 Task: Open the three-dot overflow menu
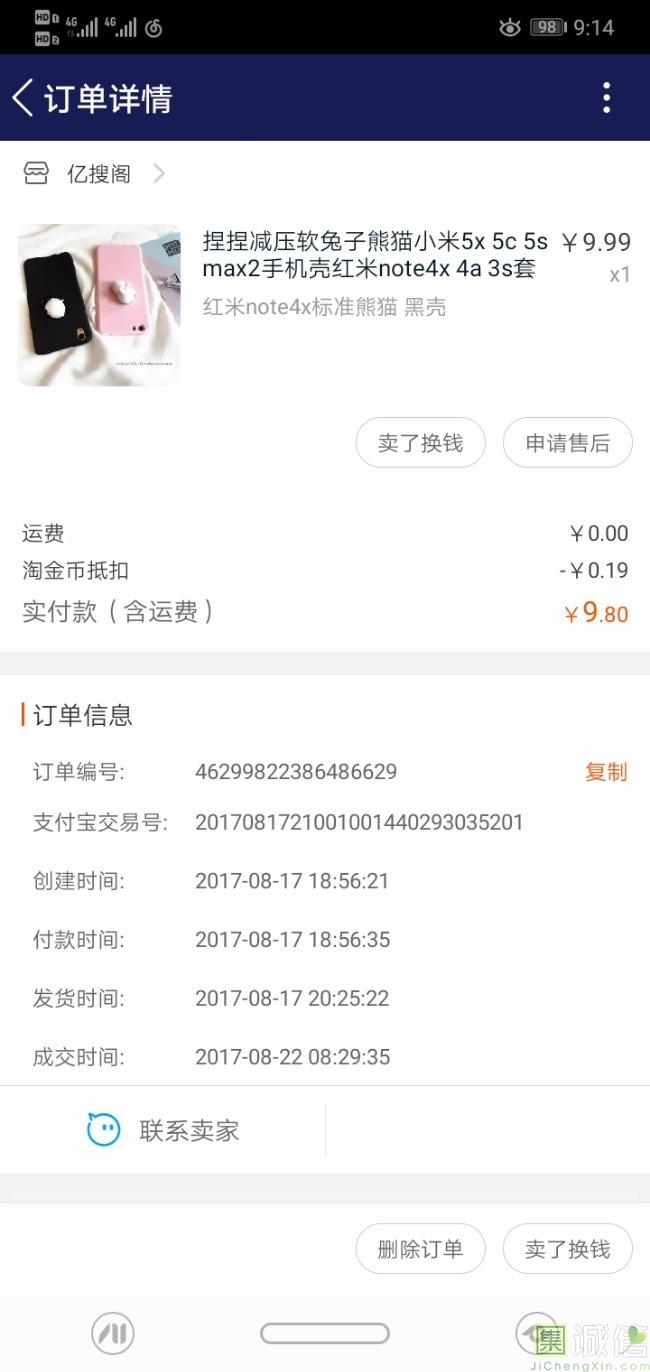[606, 98]
